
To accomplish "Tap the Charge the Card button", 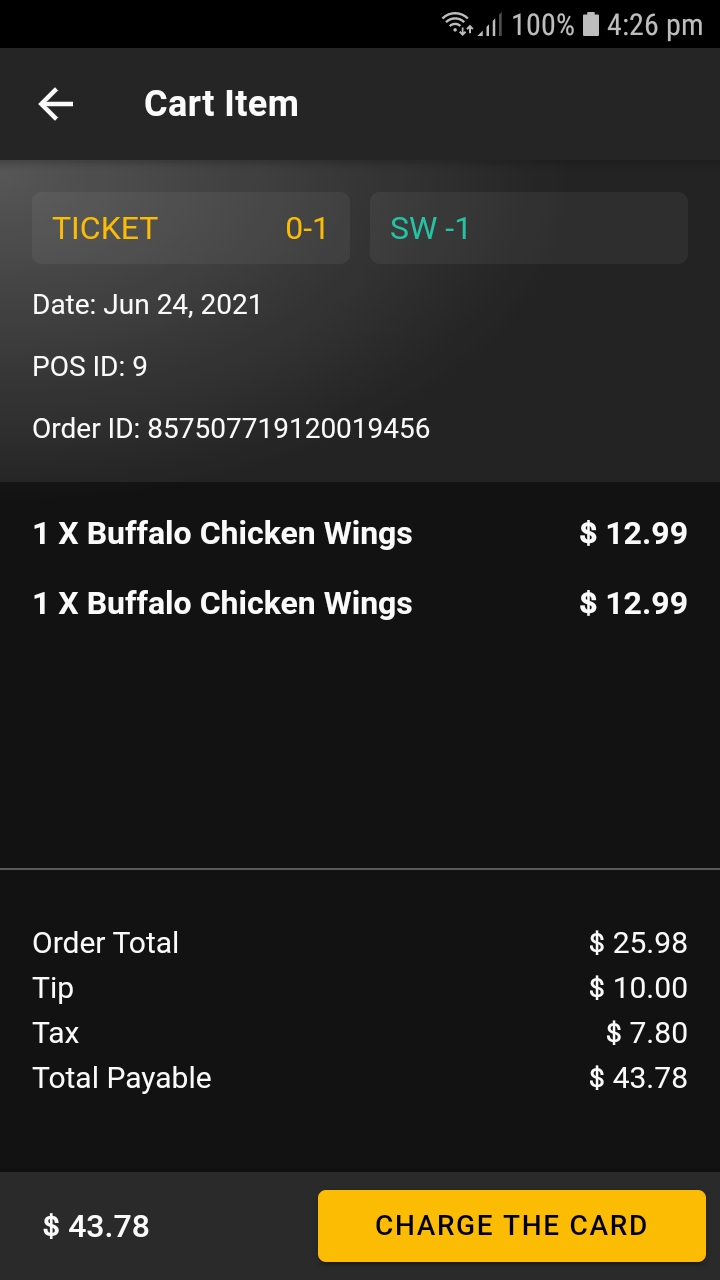I will [511, 1225].
